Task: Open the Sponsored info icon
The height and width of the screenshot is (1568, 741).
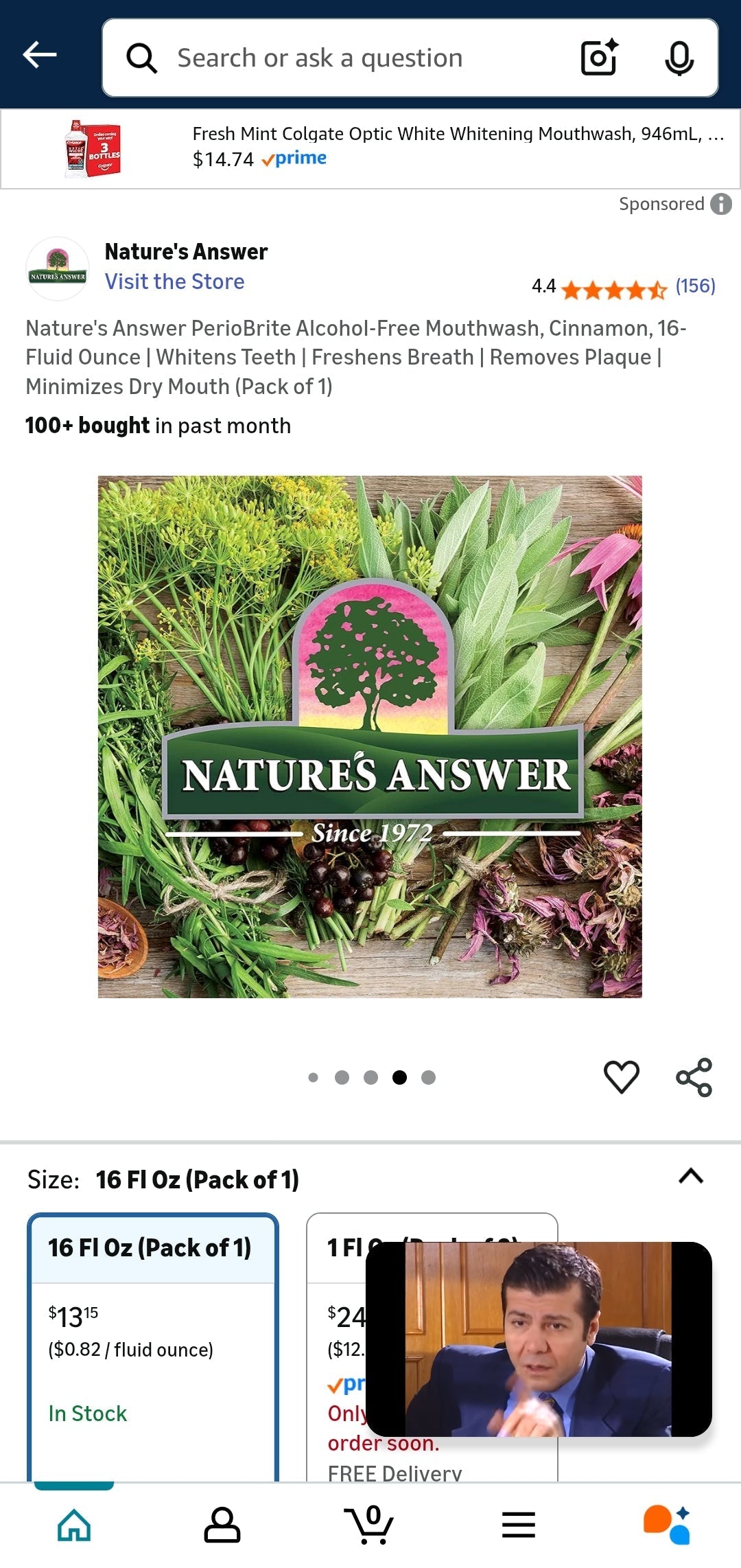Action: point(721,204)
